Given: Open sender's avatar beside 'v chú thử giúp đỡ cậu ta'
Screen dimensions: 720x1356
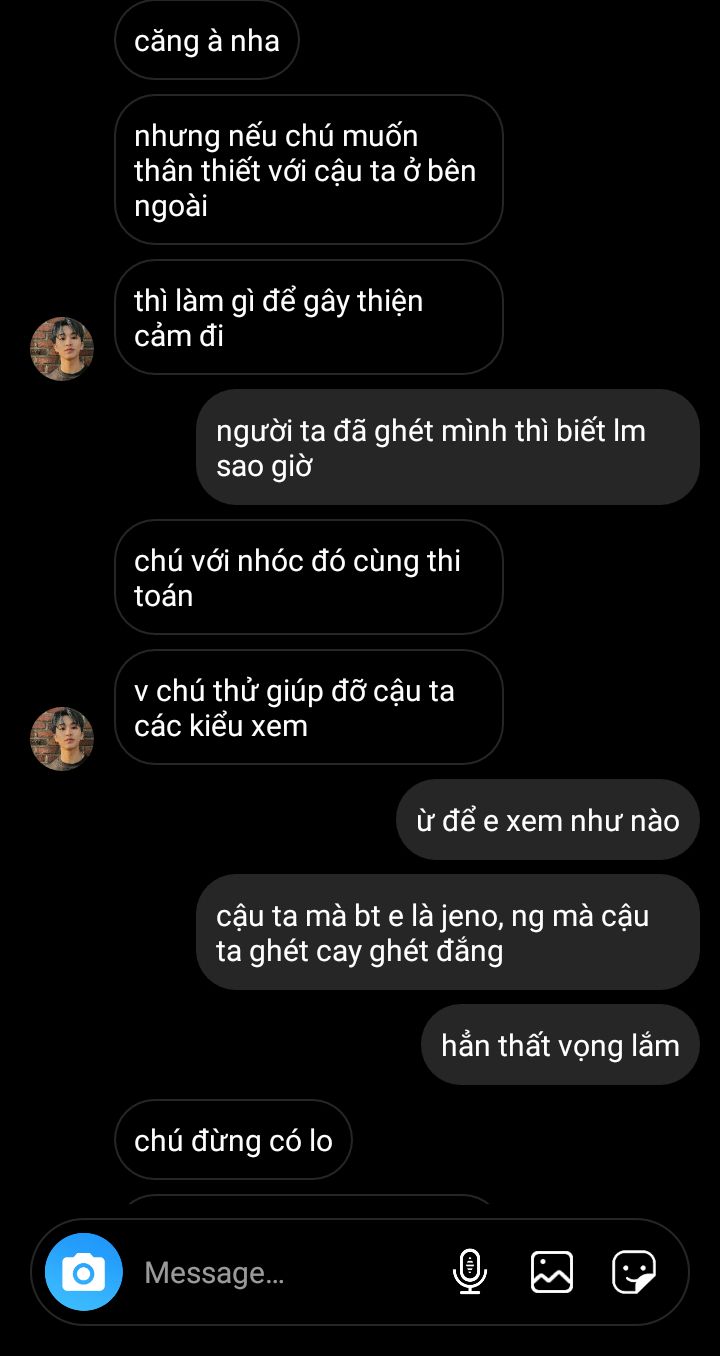Looking at the screenshot, I should coord(62,739).
